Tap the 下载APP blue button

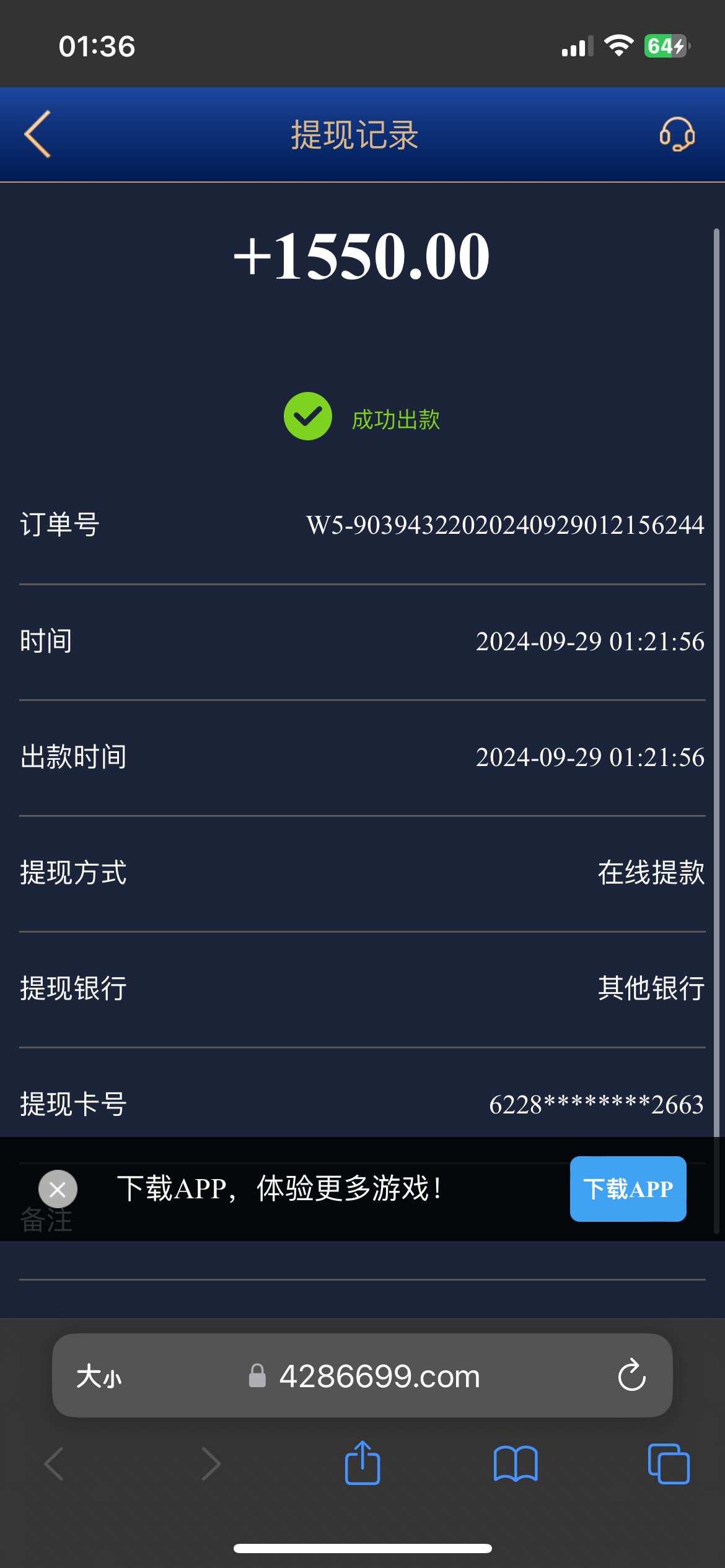[628, 1189]
